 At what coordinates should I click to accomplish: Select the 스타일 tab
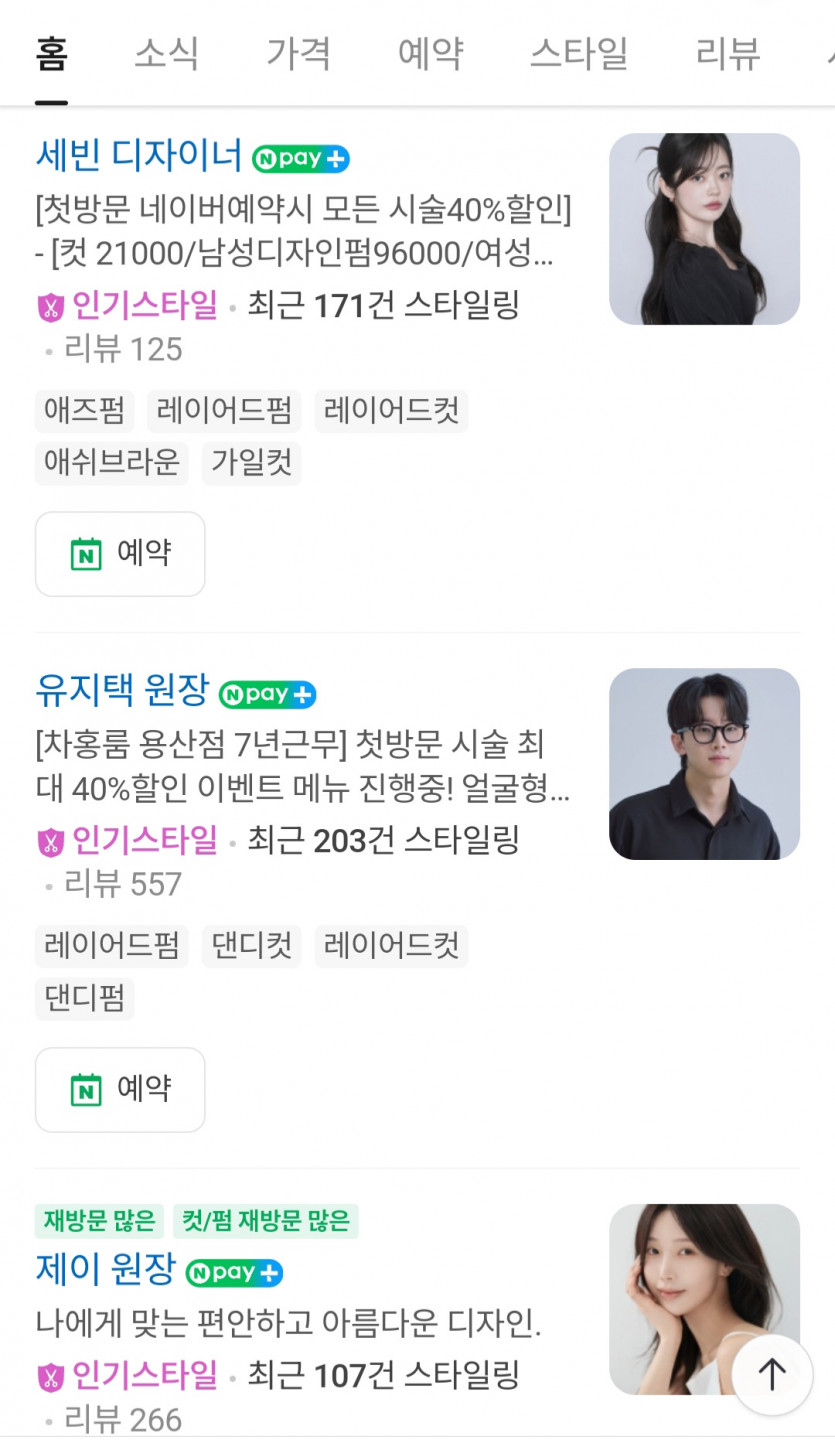tap(579, 53)
